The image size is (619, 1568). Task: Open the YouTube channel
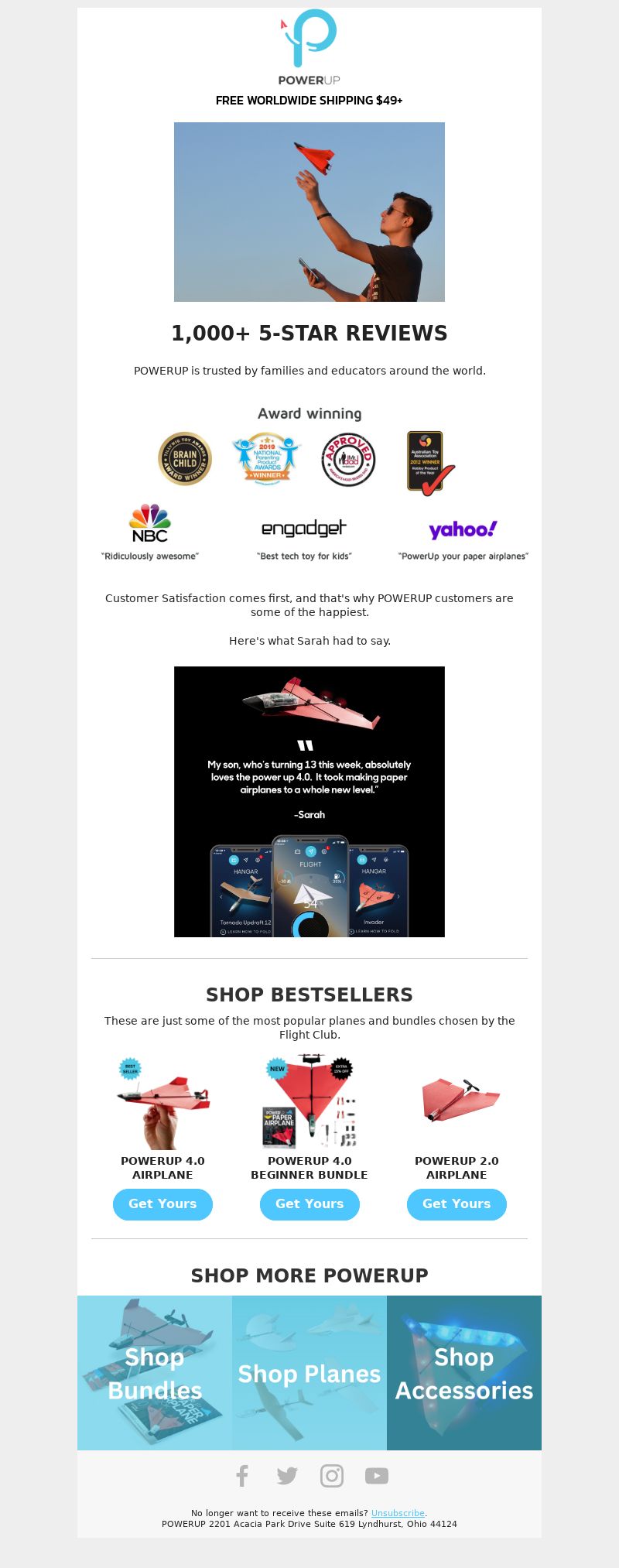tap(377, 1476)
